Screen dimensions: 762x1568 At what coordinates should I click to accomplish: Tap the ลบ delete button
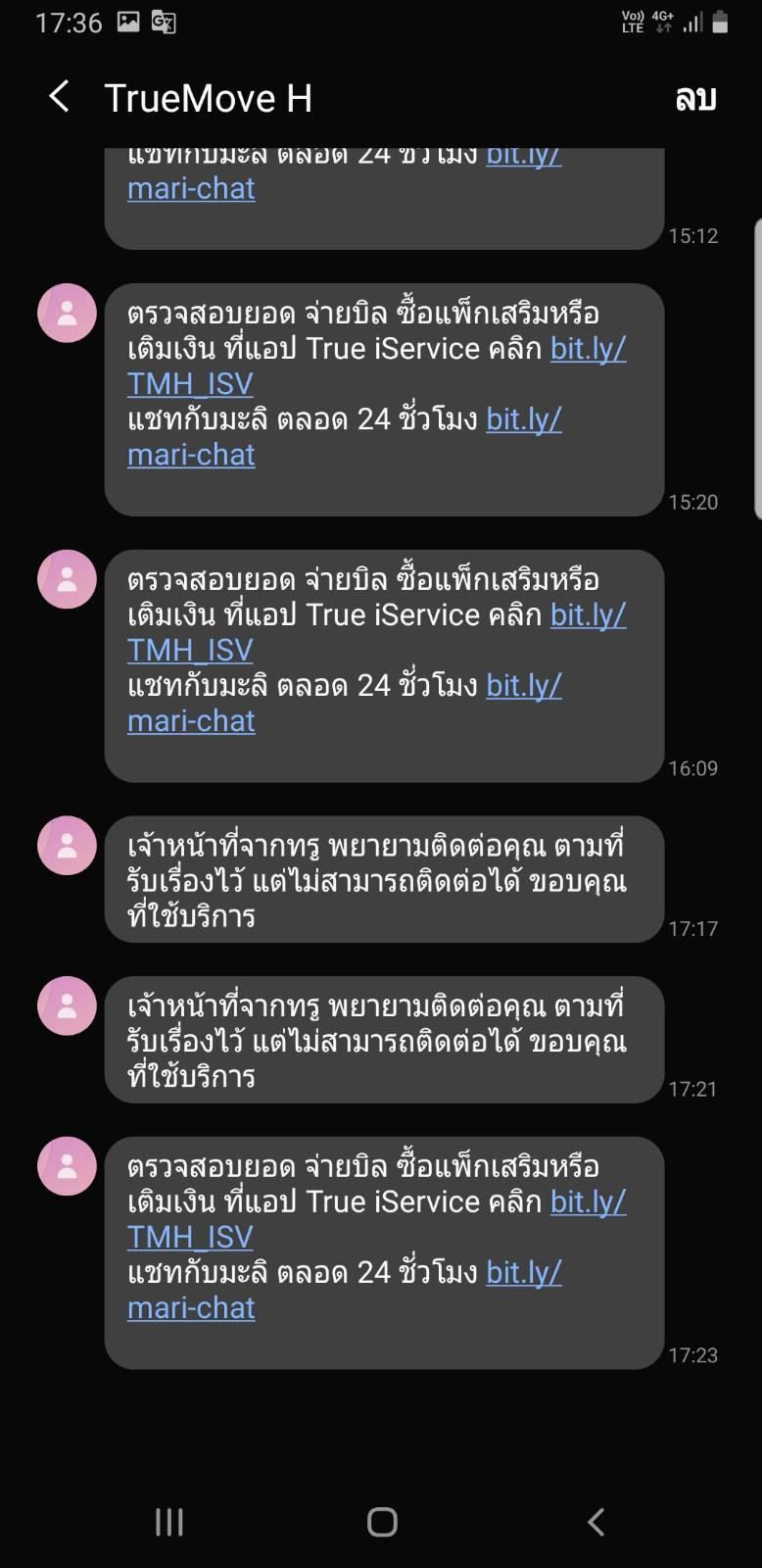[695, 98]
